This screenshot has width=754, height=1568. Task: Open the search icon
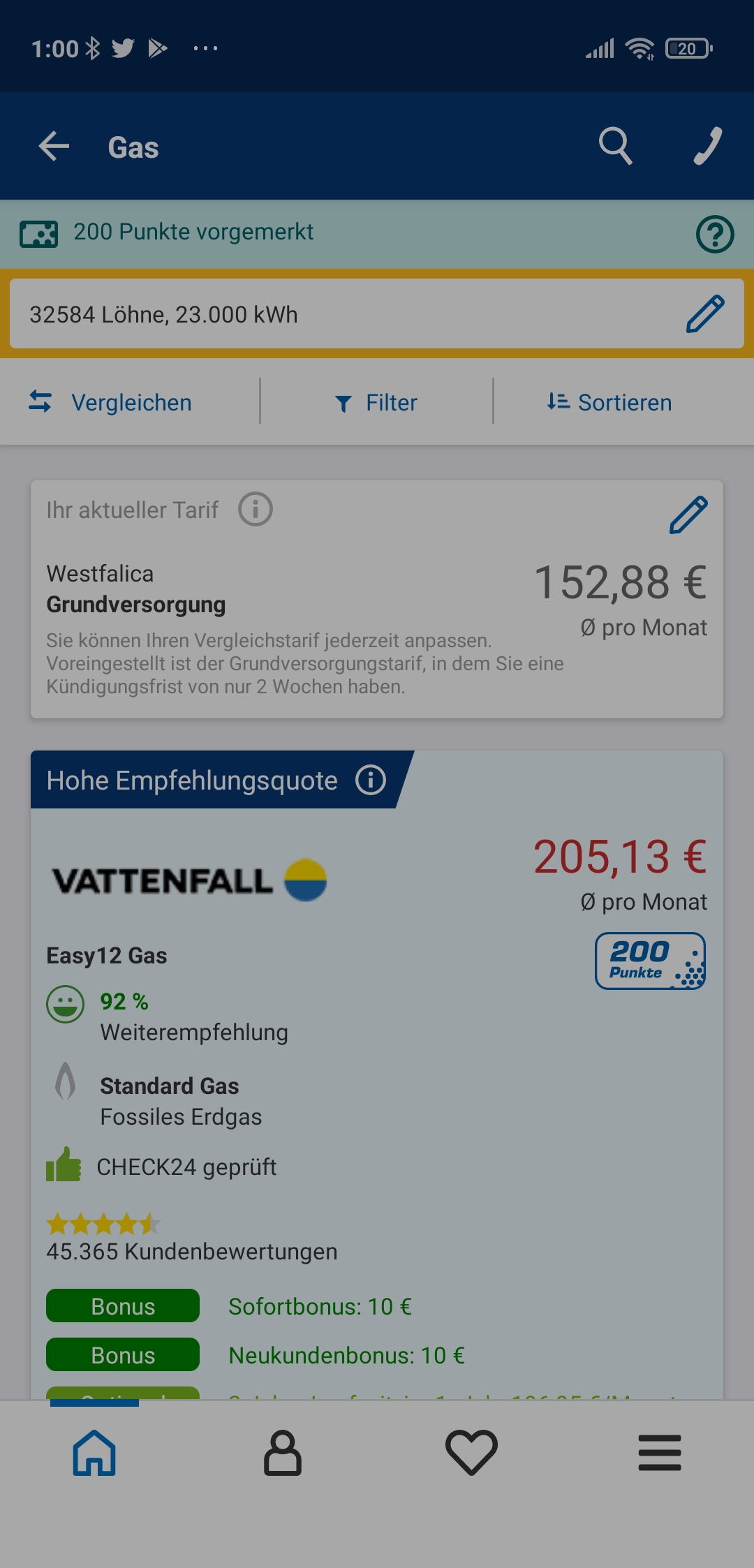tap(615, 147)
